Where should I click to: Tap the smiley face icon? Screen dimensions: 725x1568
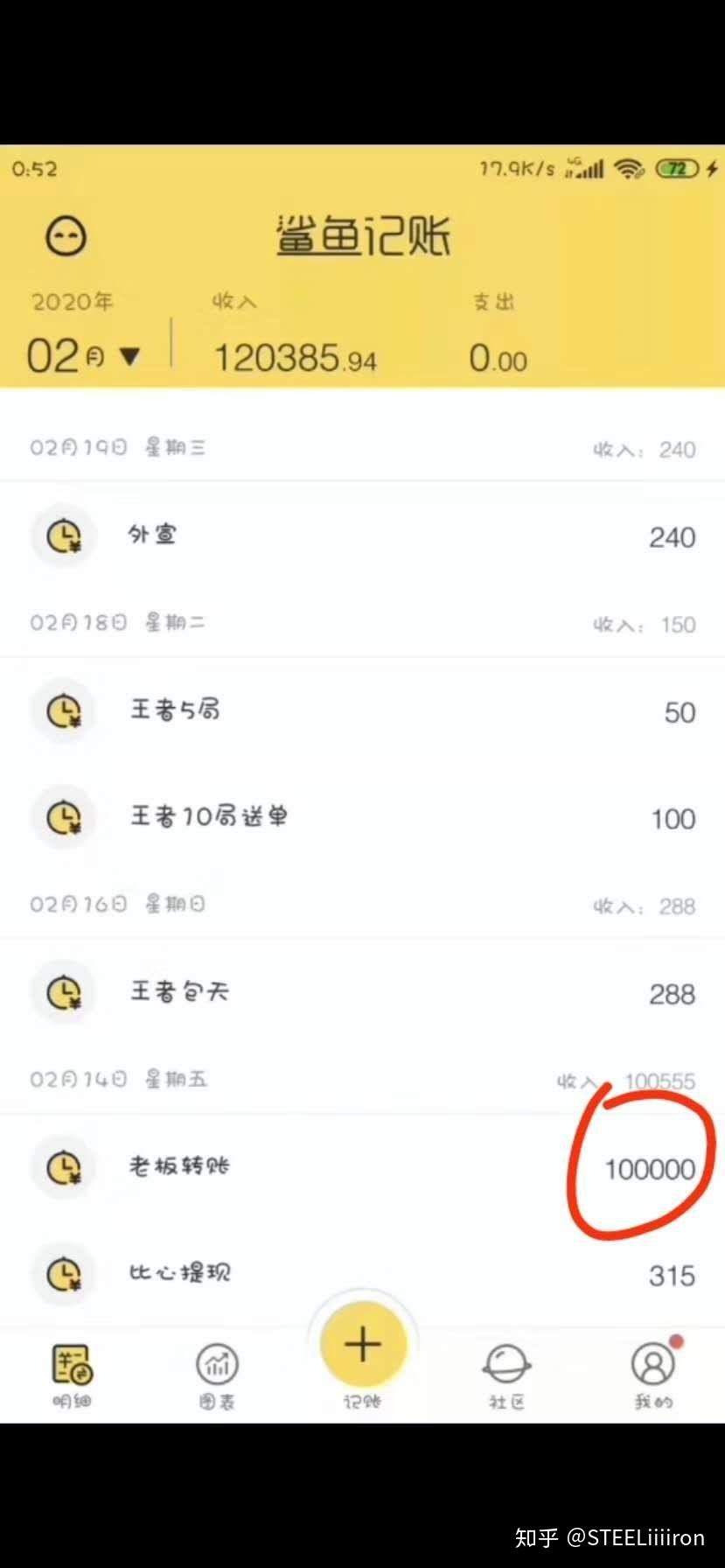point(66,236)
